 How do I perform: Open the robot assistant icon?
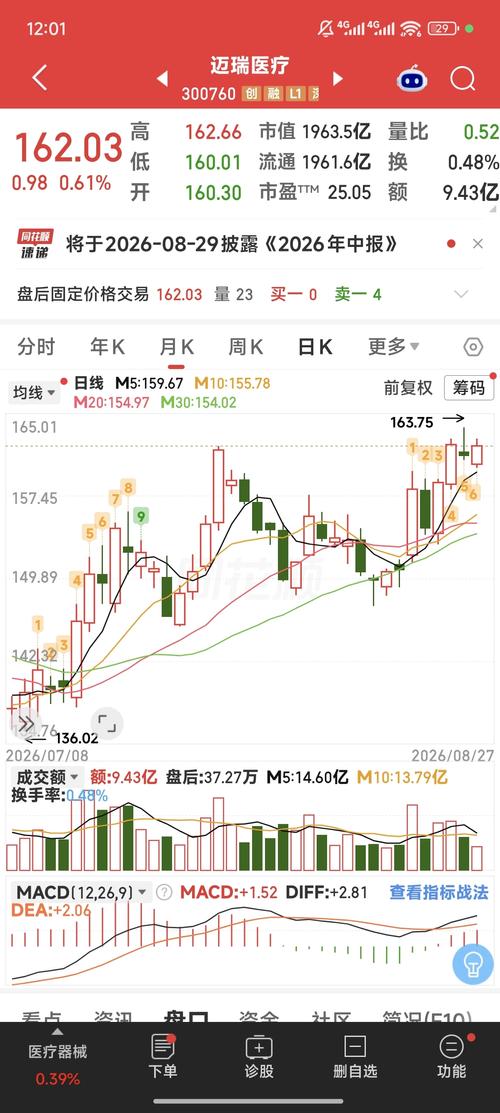click(412, 78)
